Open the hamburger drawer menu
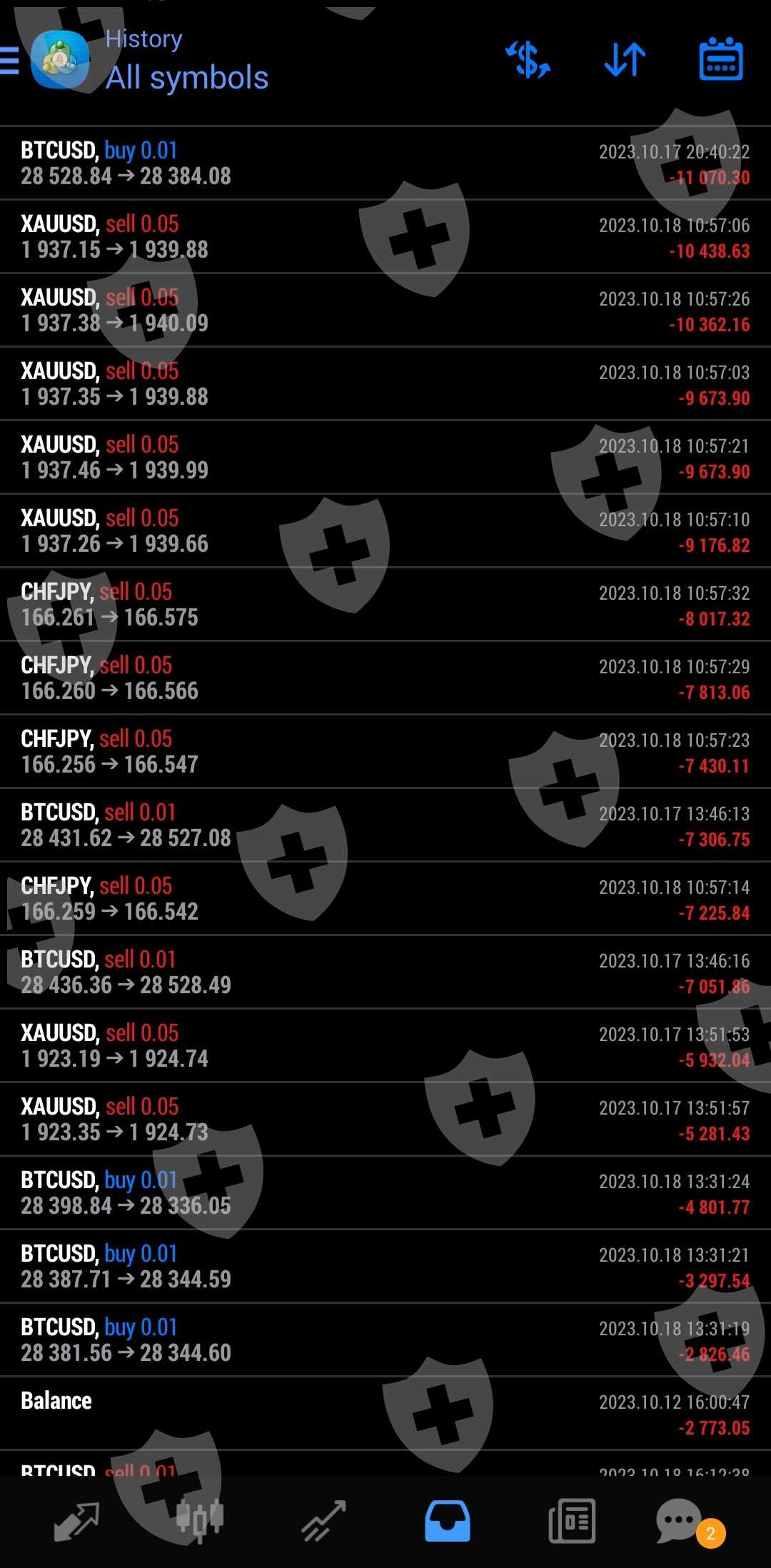The height and width of the screenshot is (1568, 771). pyautogui.click(x=10, y=61)
